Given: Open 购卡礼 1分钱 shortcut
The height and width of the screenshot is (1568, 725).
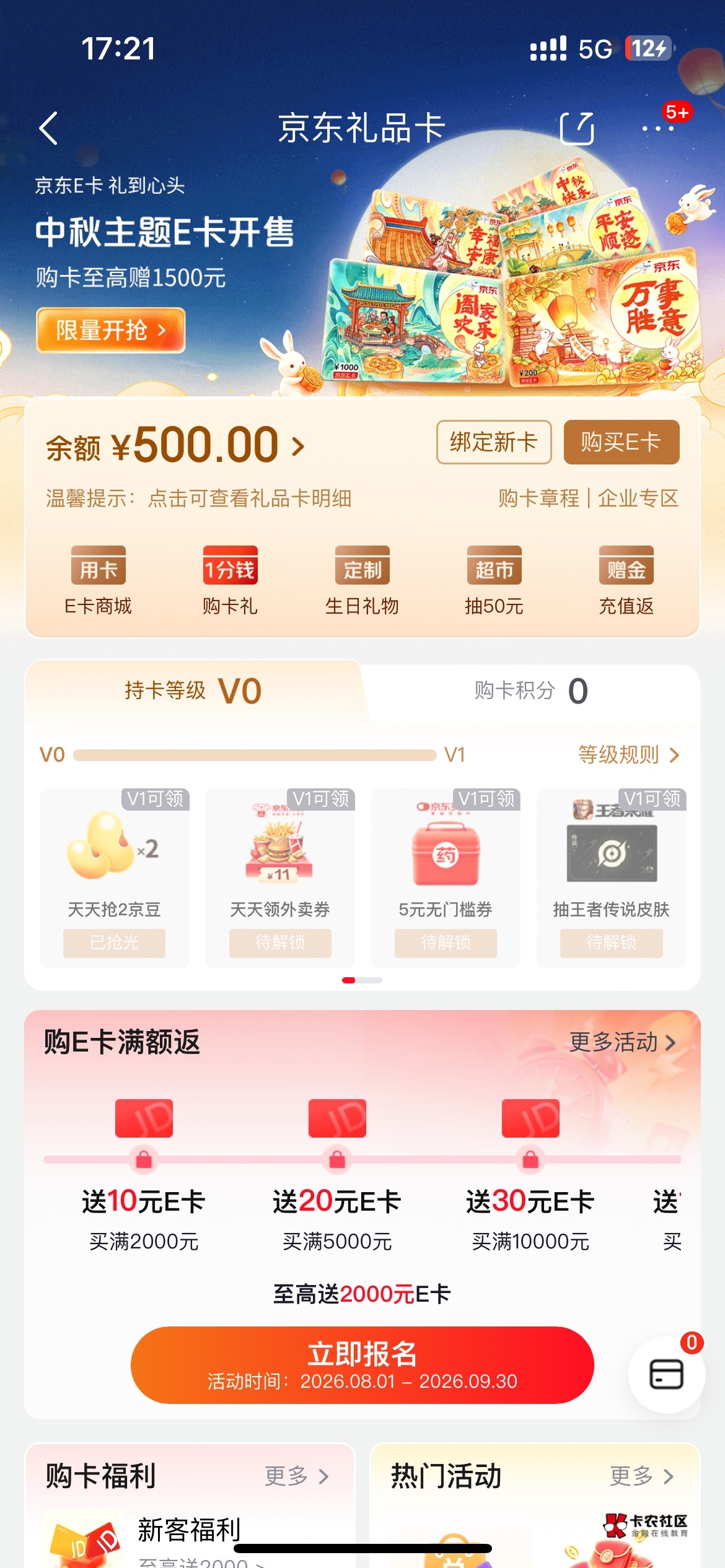Looking at the screenshot, I should (x=231, y=581).
